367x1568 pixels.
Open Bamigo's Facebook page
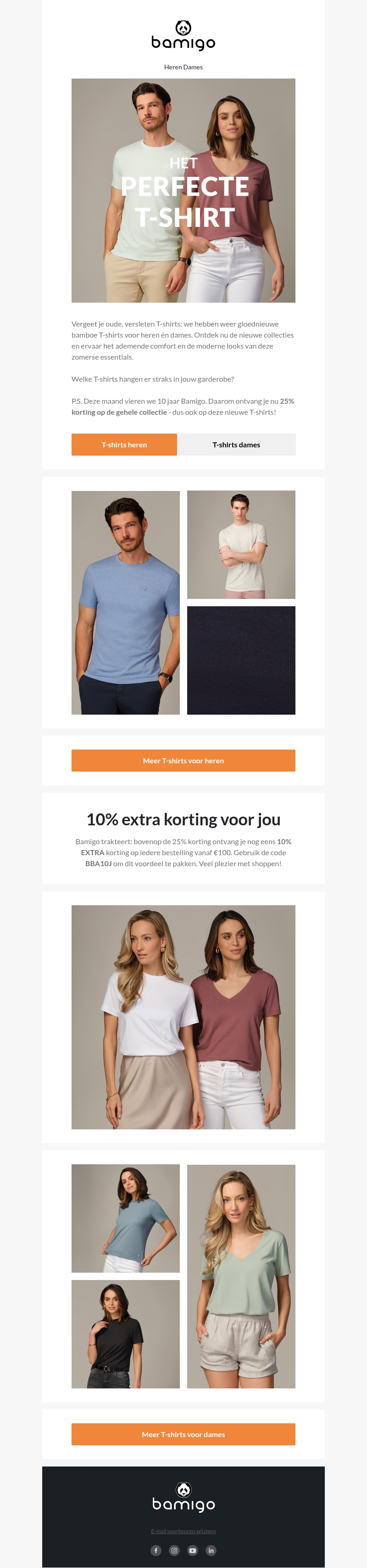click(x=156, y=1551)
